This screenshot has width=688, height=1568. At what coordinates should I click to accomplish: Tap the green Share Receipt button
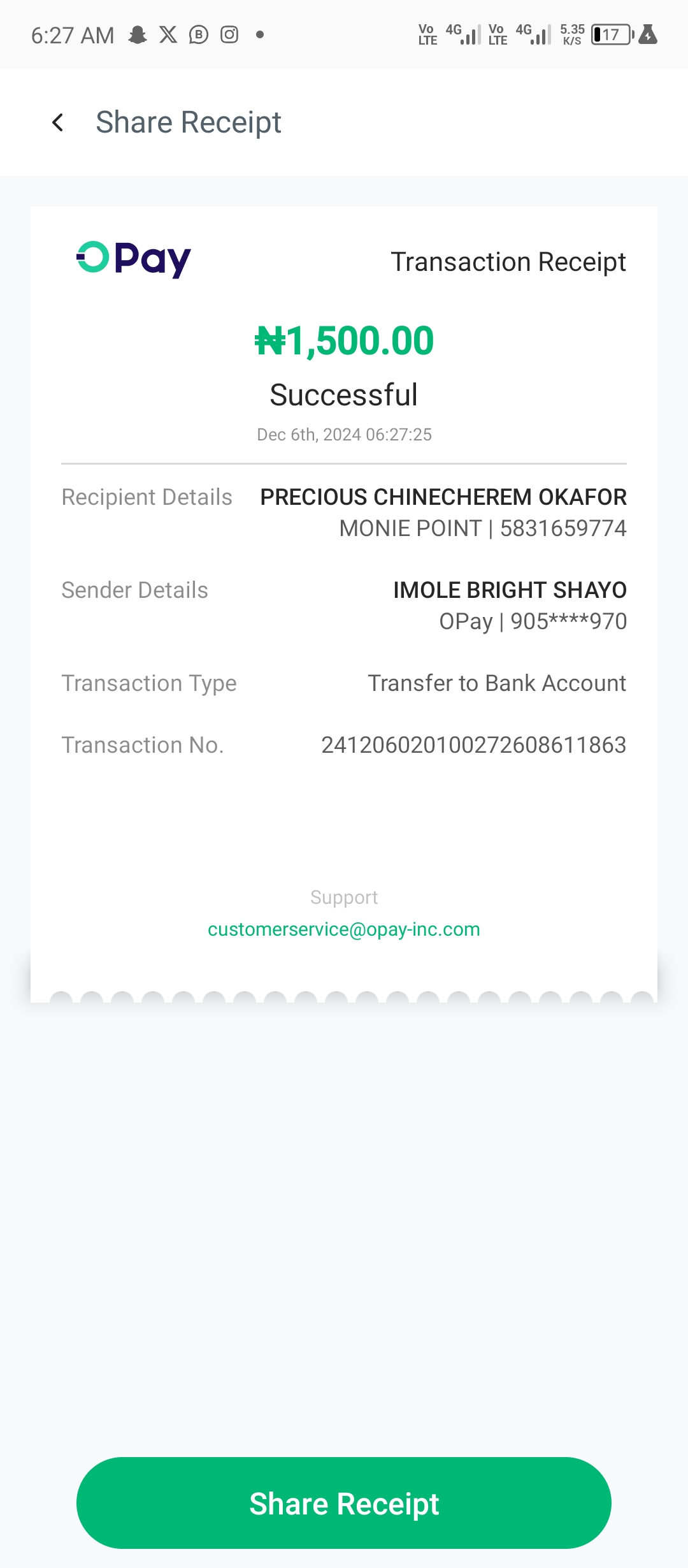[344, 1503]
